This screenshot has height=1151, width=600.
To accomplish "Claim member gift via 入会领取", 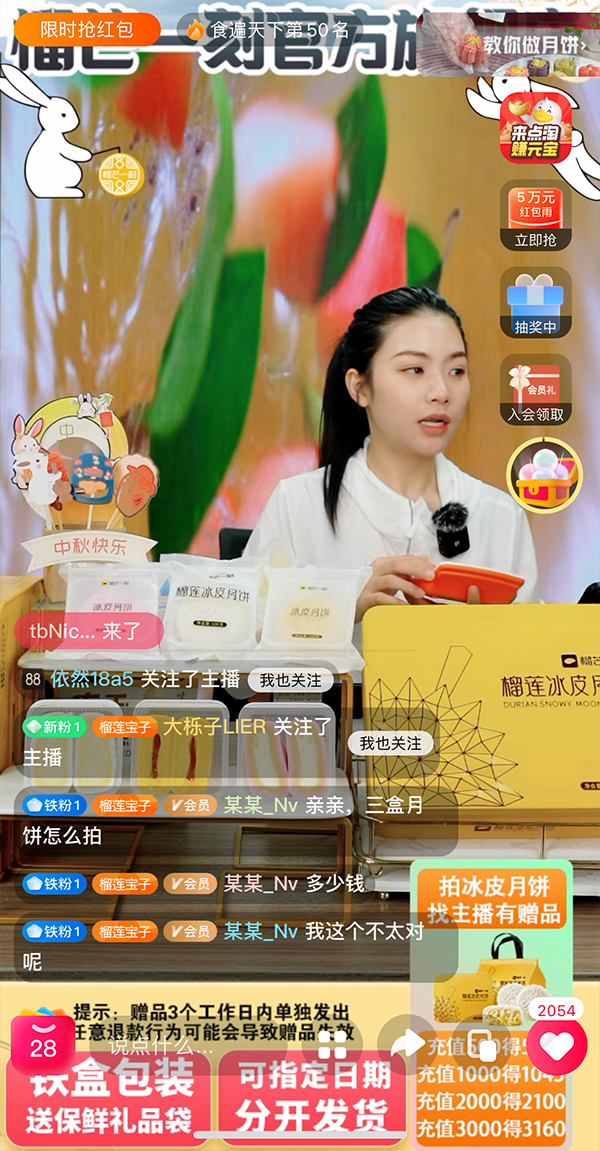I will tap(536, 391).
